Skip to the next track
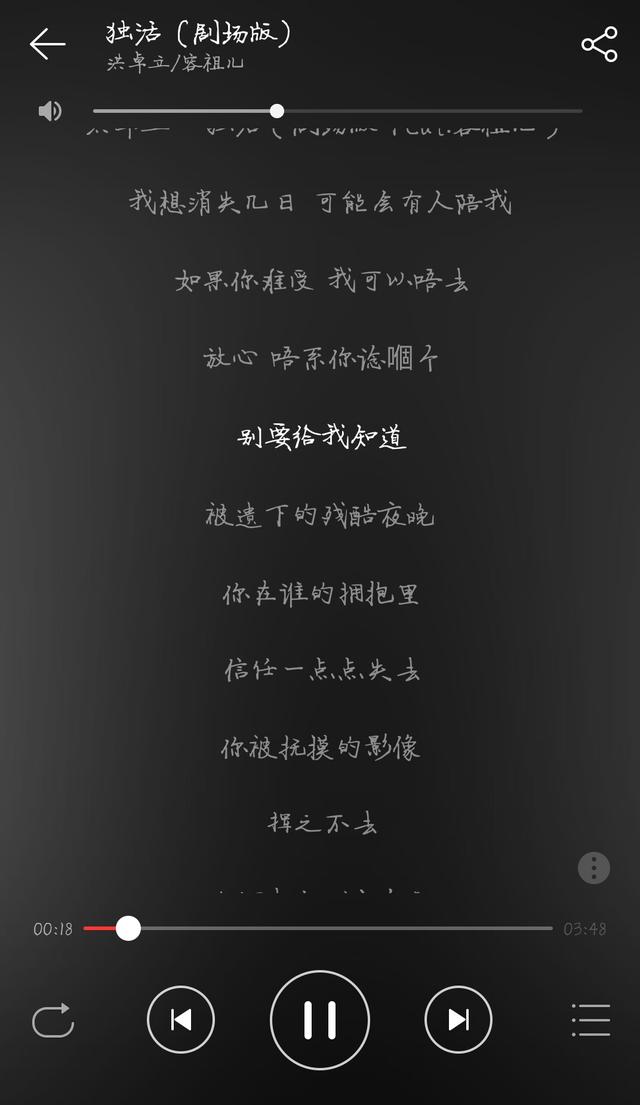Screen dimensions: 640x1105 pyautogui.click(x=458, y=1019)
